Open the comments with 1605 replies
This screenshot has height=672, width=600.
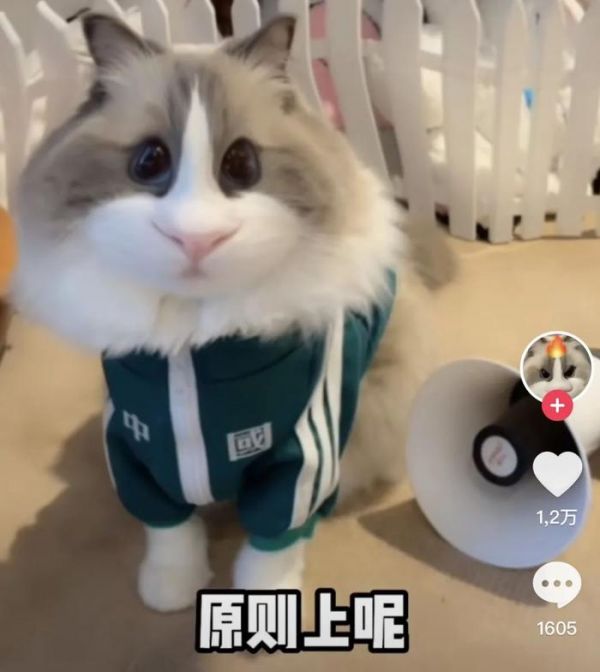556,584
